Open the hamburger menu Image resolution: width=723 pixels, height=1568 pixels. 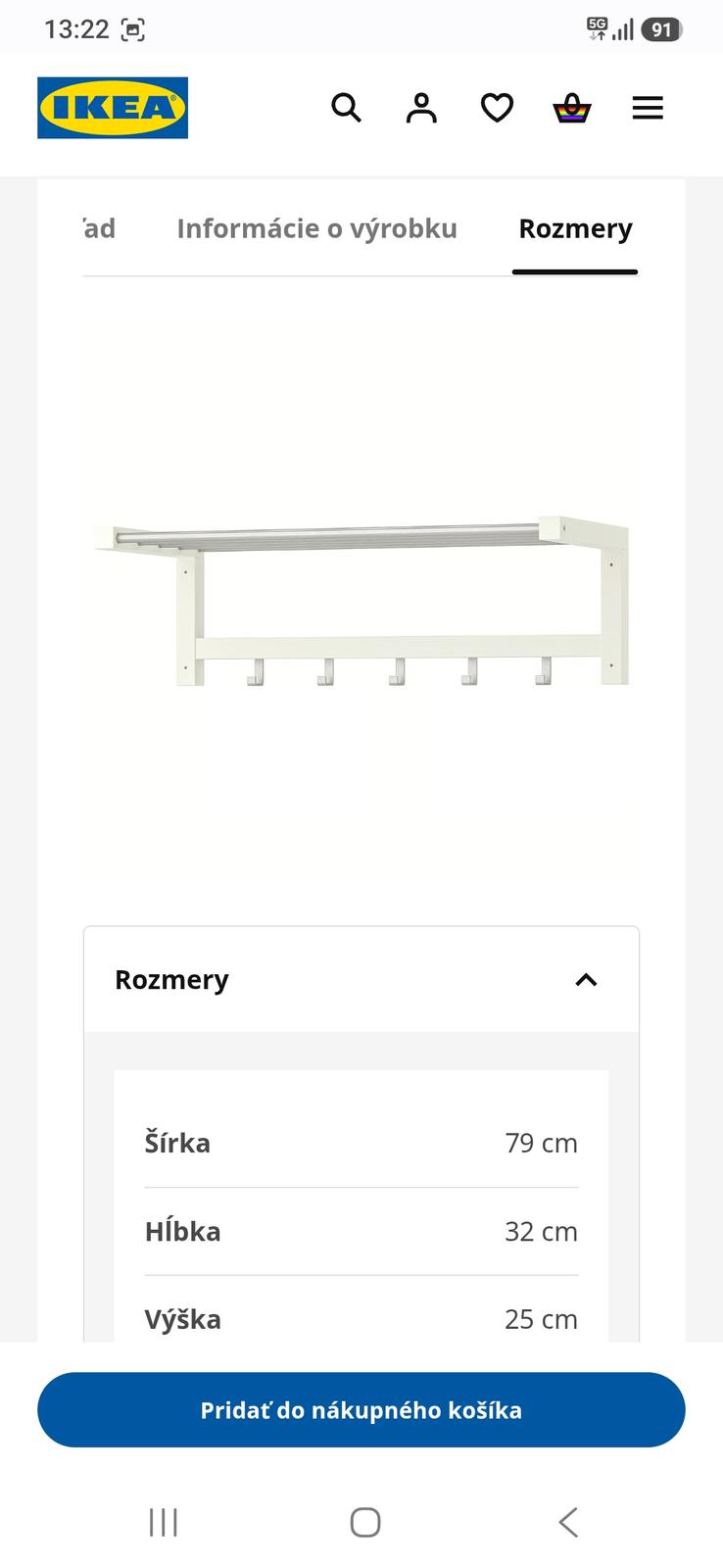[648, 108]
